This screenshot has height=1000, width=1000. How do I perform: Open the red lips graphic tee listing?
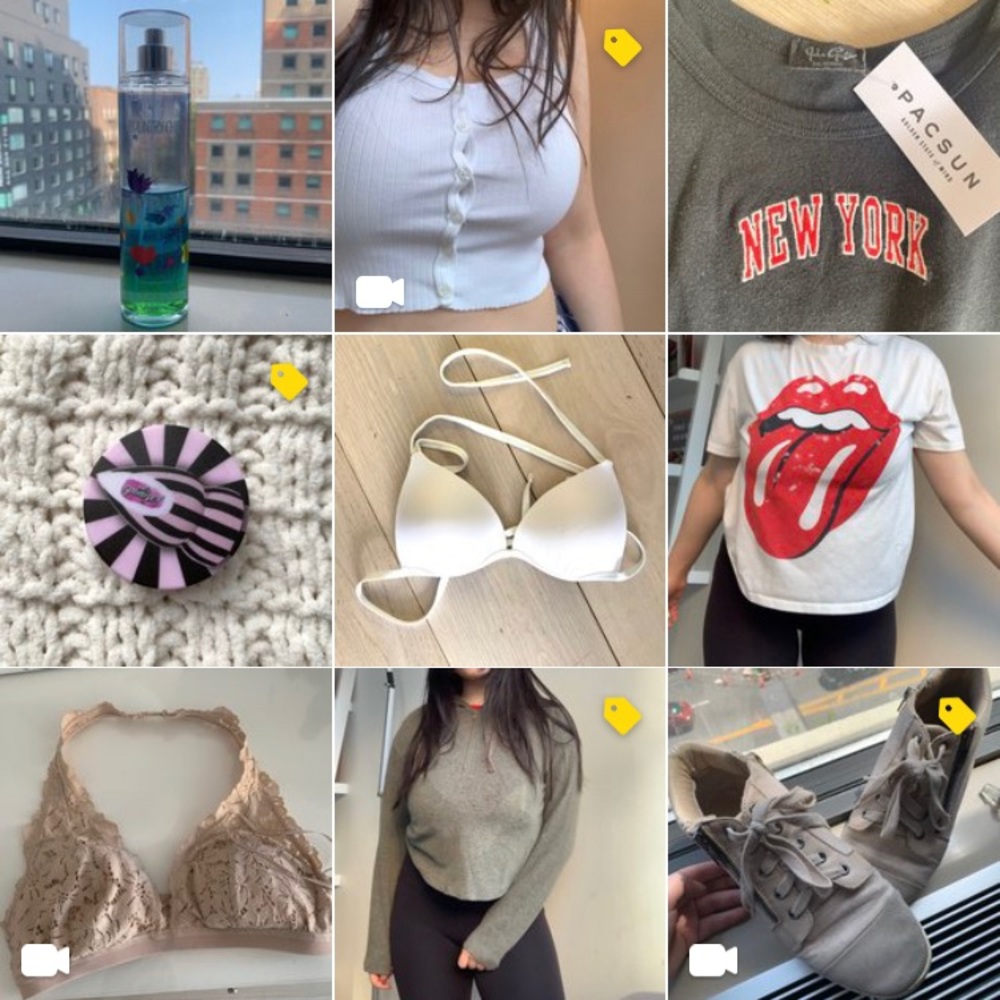(833, 500)
